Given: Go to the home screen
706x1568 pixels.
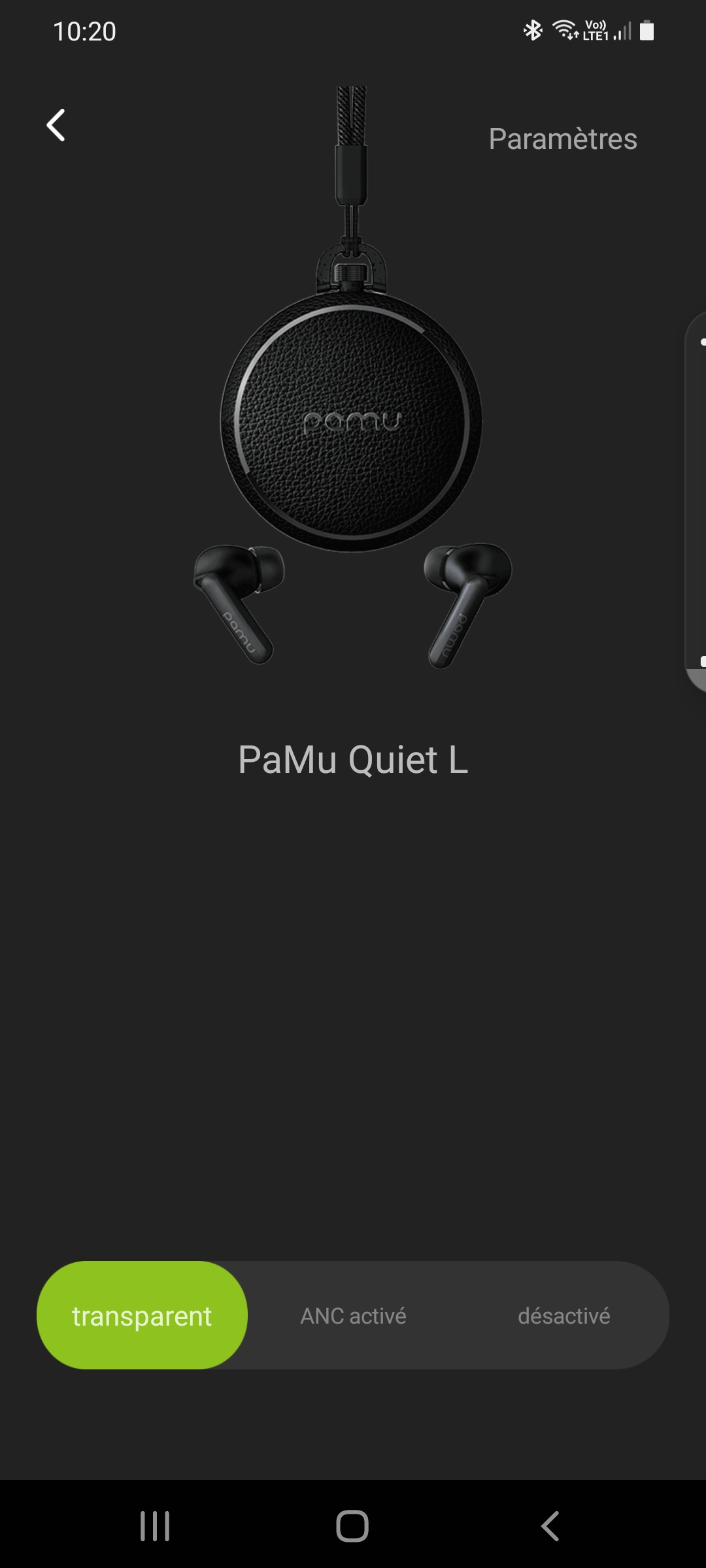Looking at the screenshot, I should pos(352,1526).
